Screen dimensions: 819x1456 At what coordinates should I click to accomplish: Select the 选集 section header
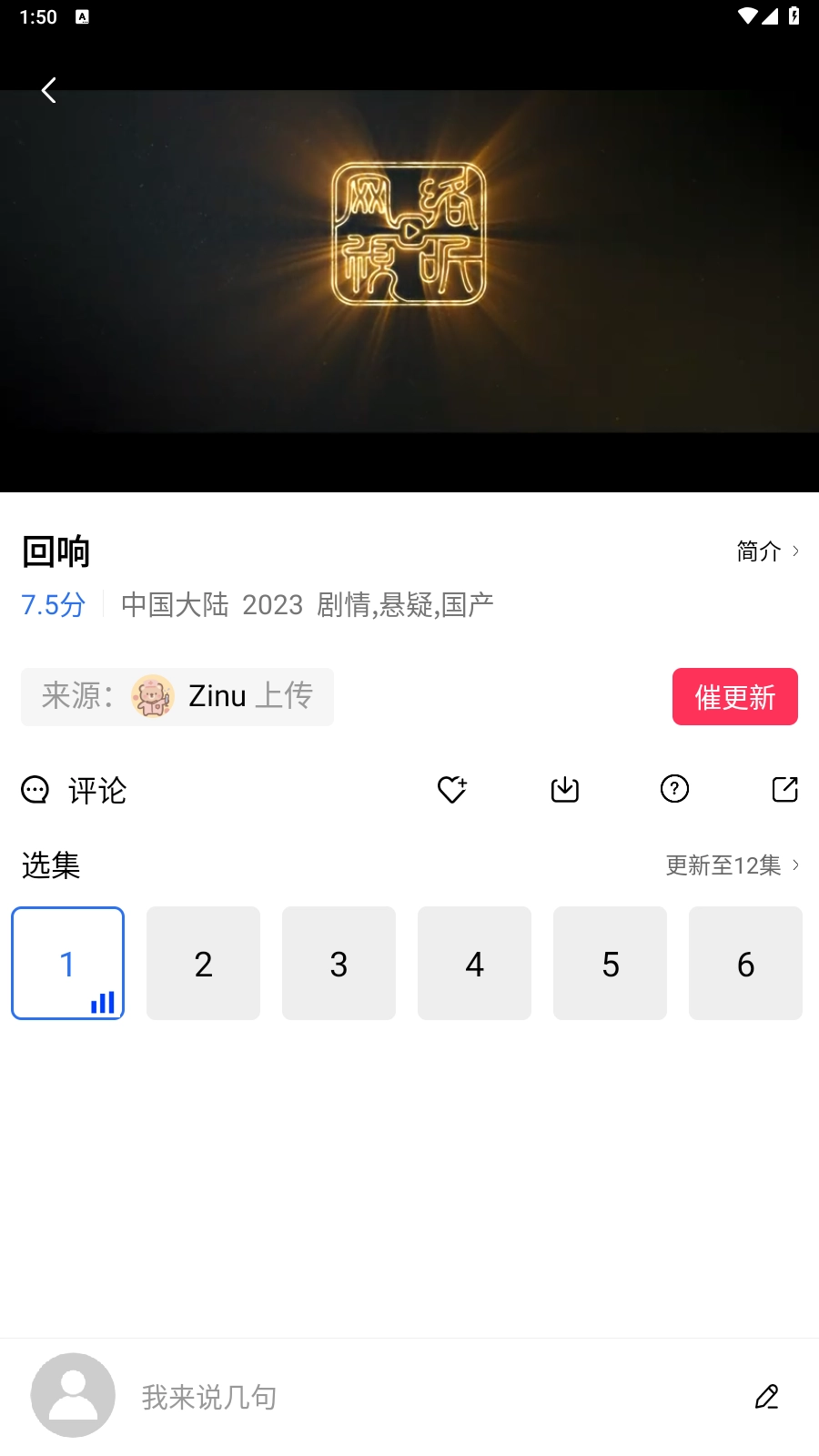(51, 865)
